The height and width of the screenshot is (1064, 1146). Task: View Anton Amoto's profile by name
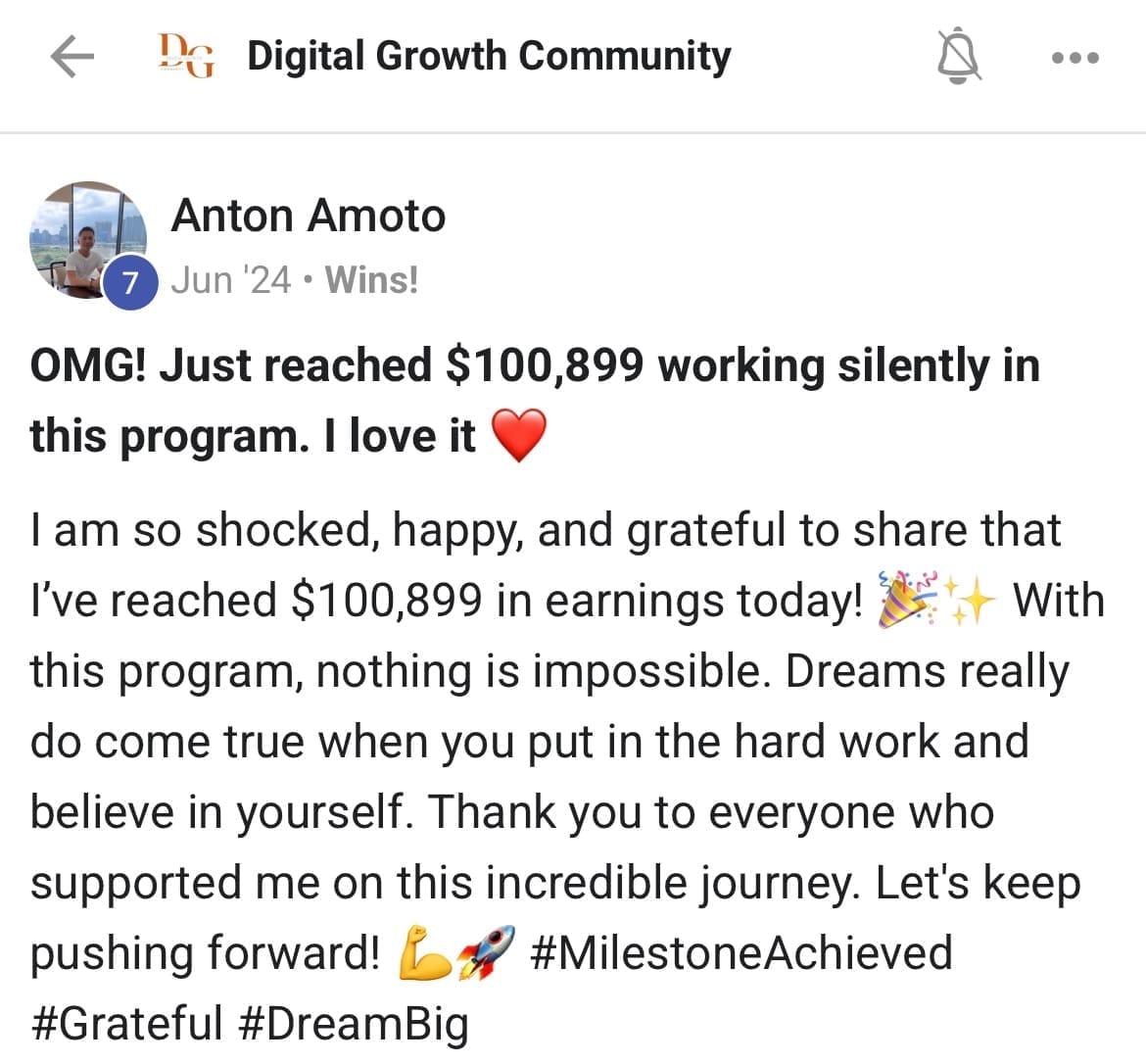pos(308,216)
